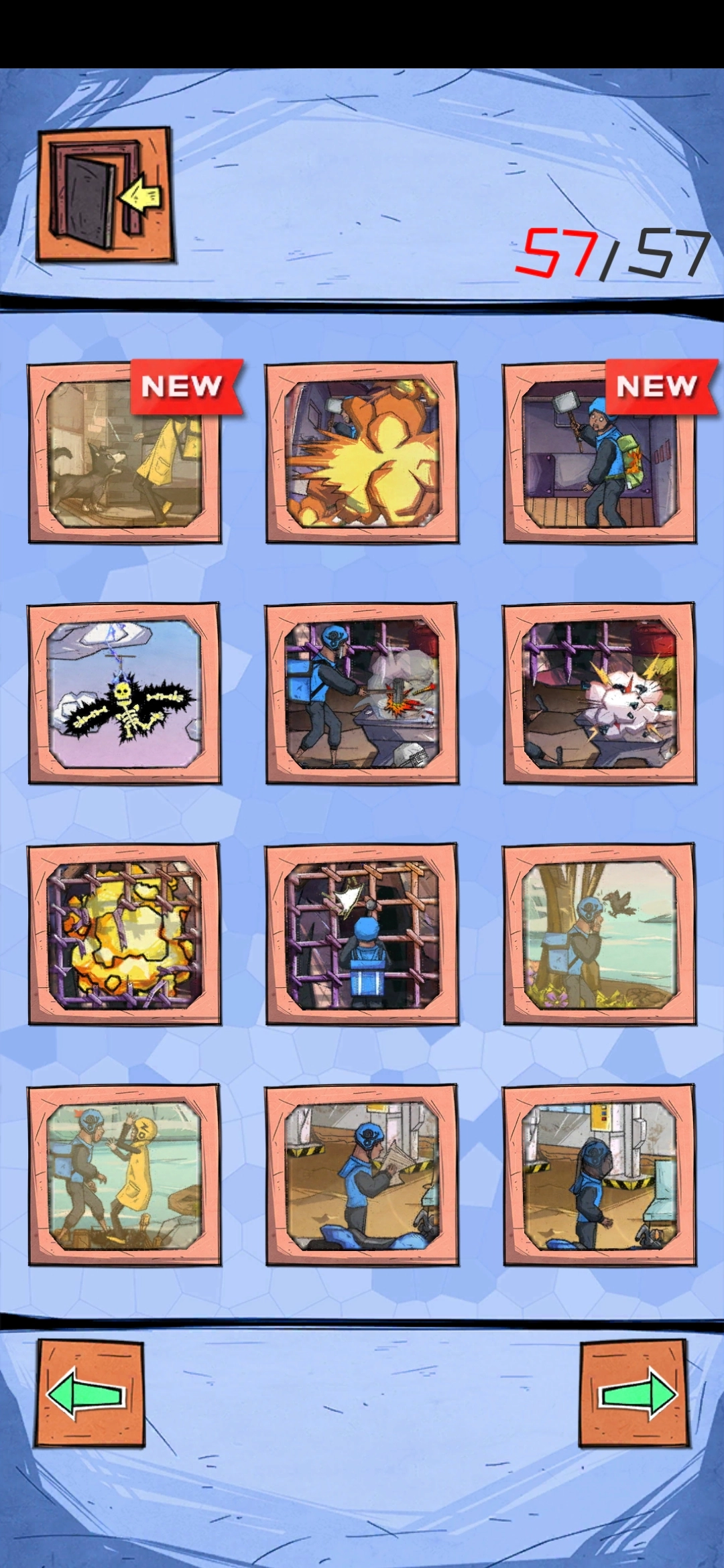Open the newspaper reading scene
This screenshot has width=724, height=1568.
click(362, 1176)
